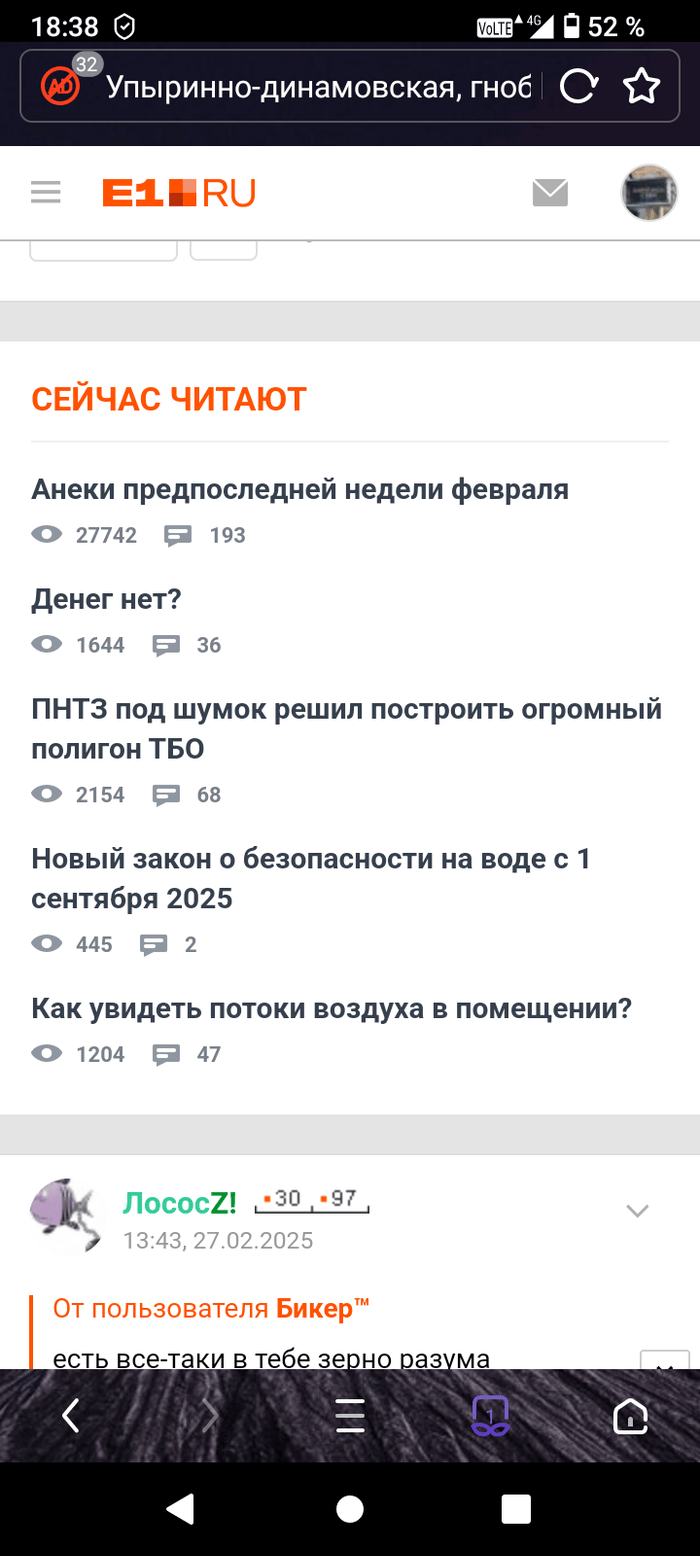Open topic Анеки предпоследней недели февраля
Viewport: 700px width, 1556px height.
[x=300, y=490]
